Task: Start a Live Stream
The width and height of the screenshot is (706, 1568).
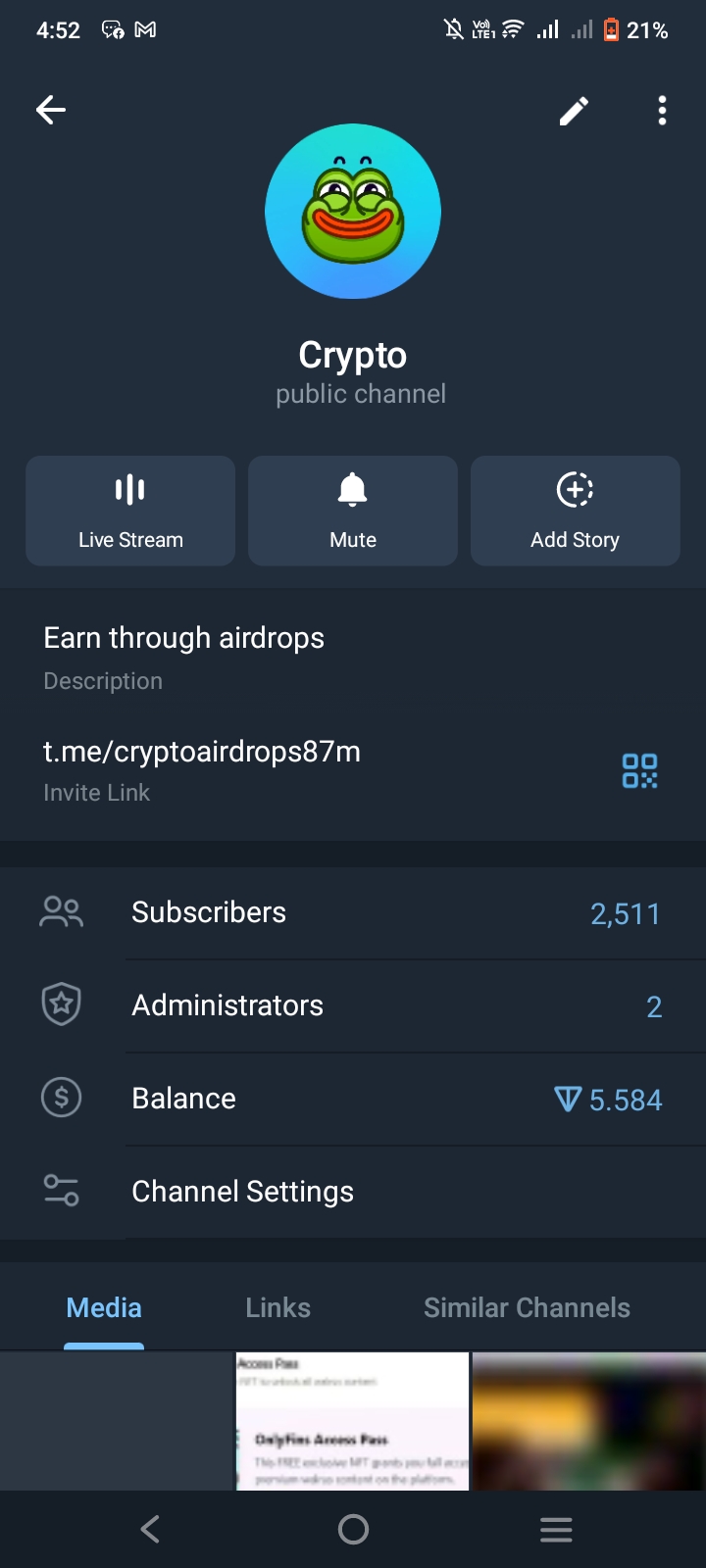Action: 129,510
